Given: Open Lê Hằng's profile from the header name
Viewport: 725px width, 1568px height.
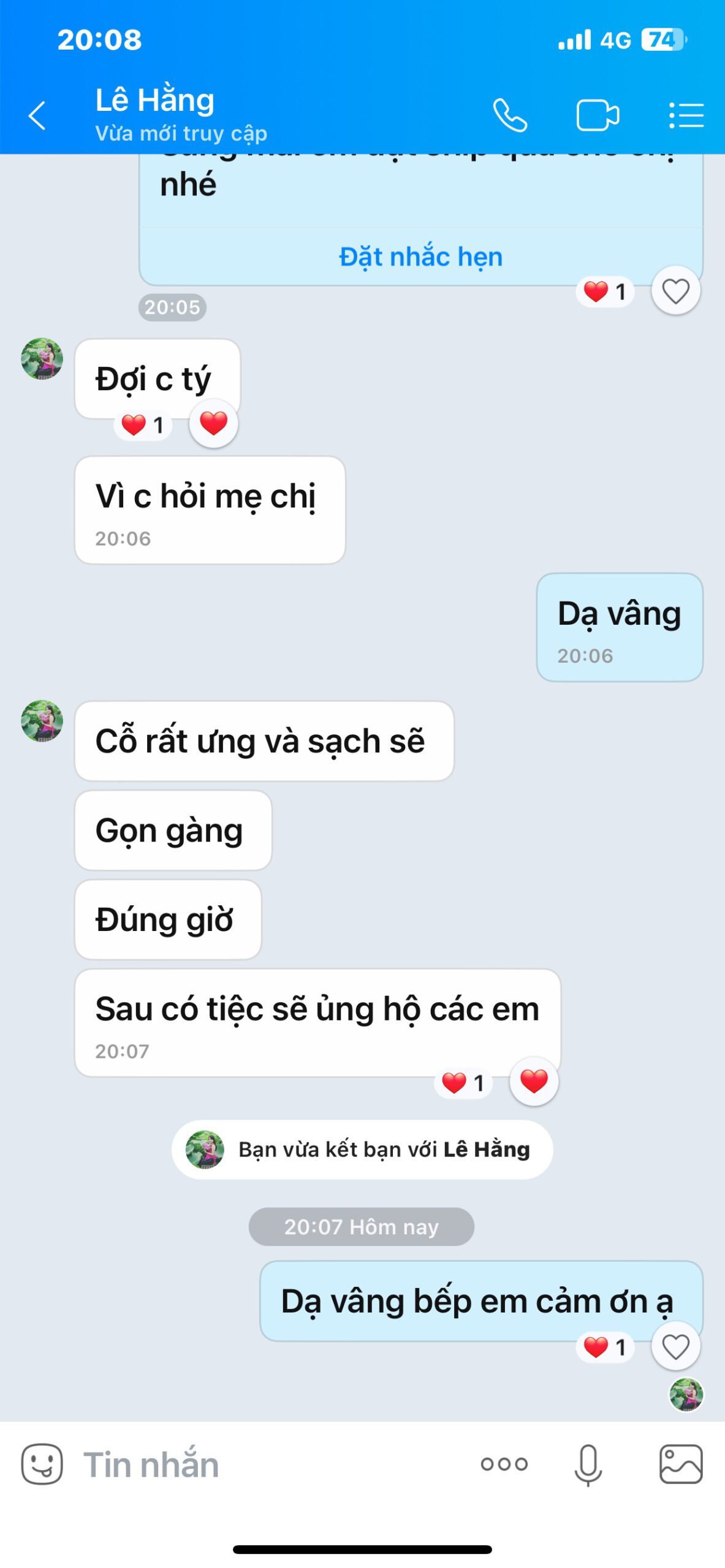Looking at the screenshot, I should pyautogui.click(x=155, y=100).
